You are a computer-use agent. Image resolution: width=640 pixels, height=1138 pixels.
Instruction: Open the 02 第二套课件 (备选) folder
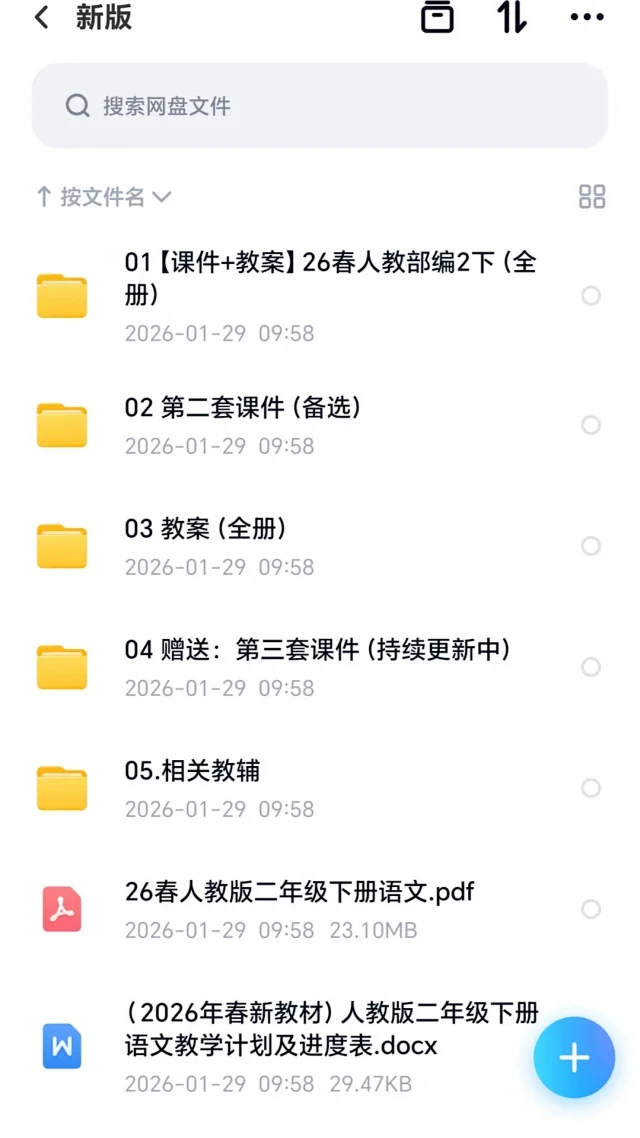243,407
